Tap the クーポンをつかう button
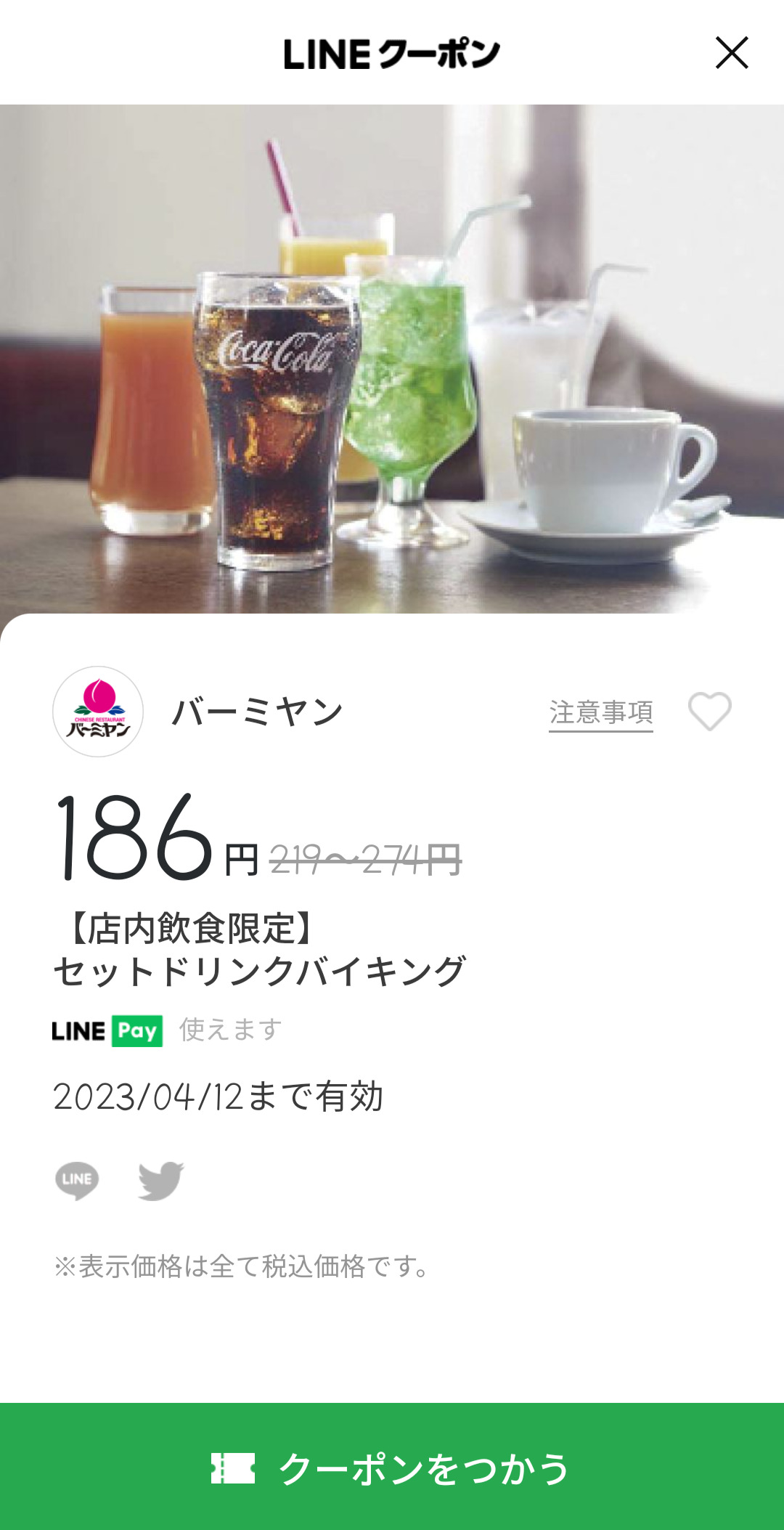Image resolution: width=784 pixels, height=1530 pixels. click(x=392, y=1468)
